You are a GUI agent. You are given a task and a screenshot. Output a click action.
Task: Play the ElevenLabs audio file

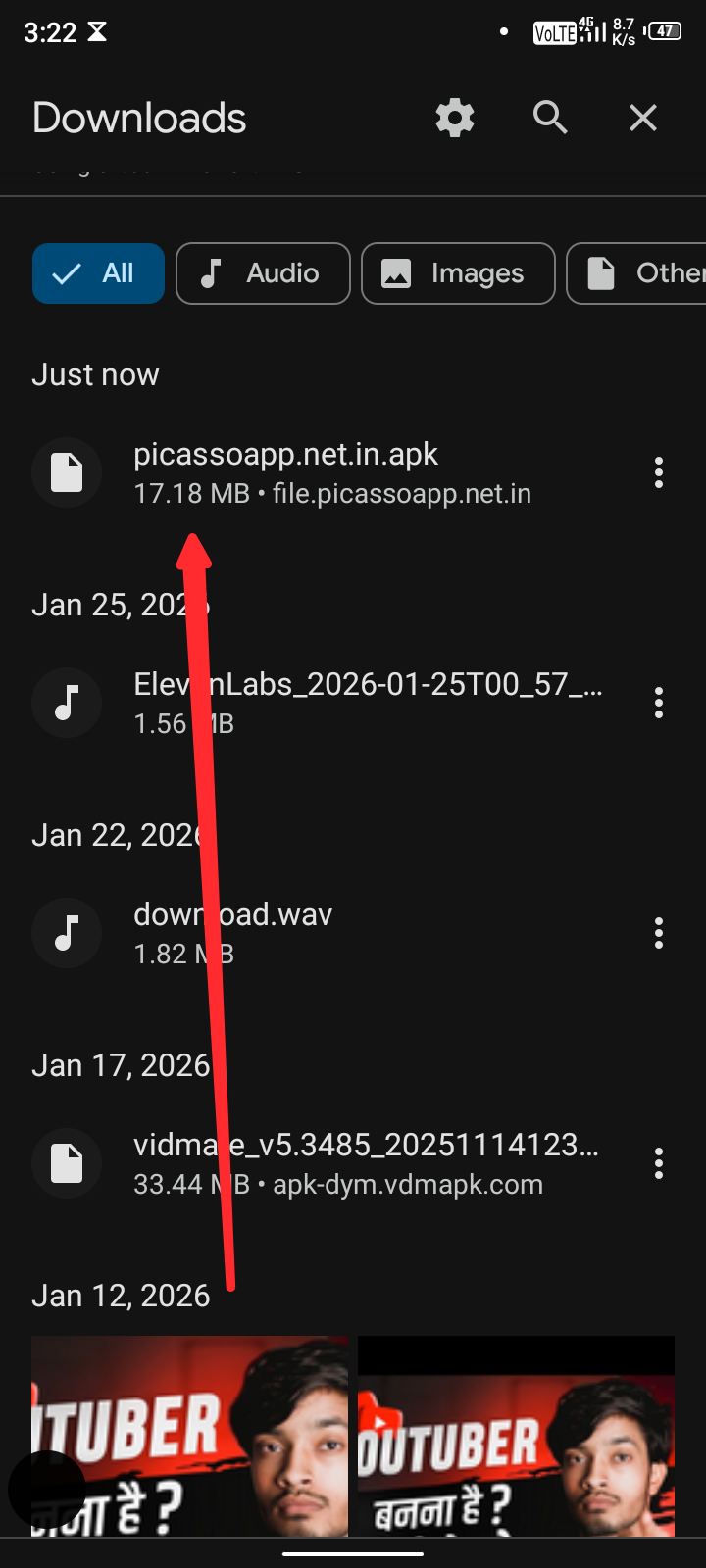[368, 703]
